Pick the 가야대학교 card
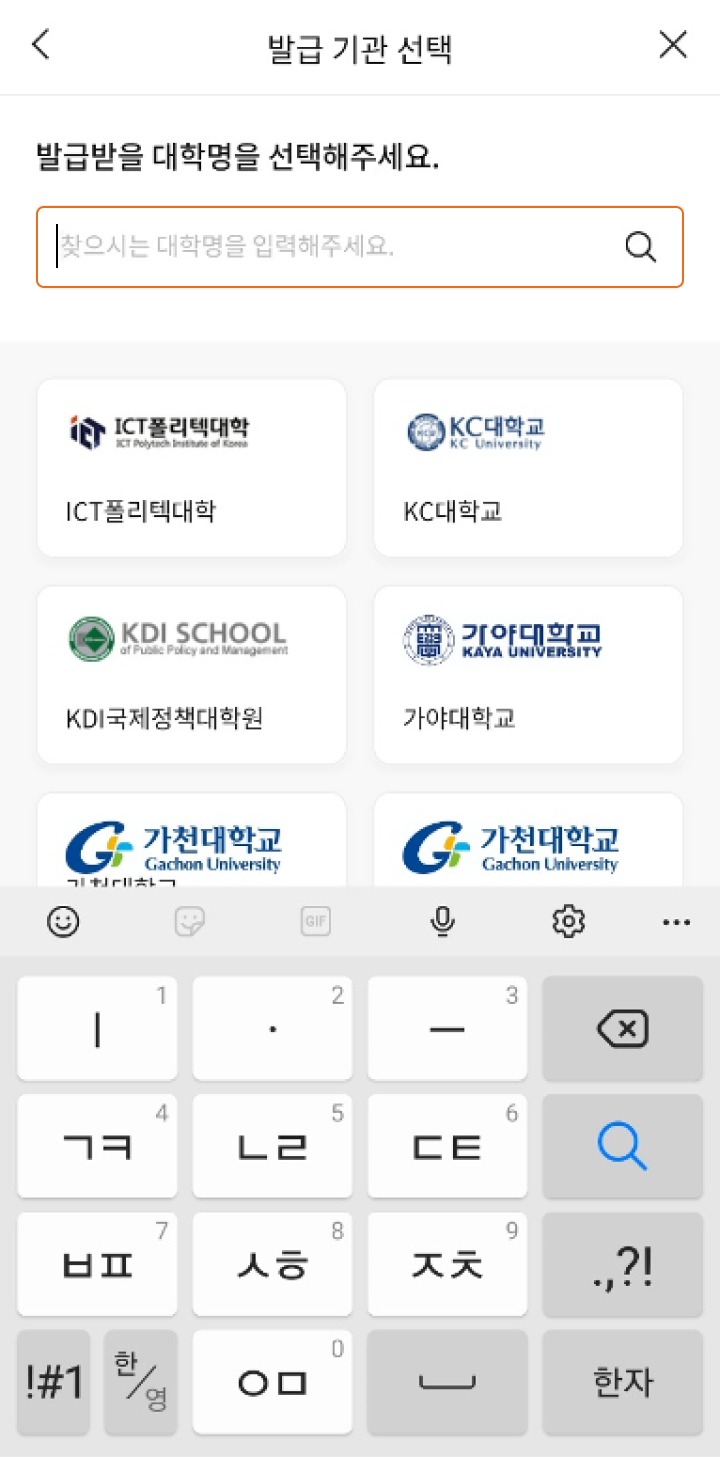720x1457 pixels. pyautogui.click(x=528, y=675)
